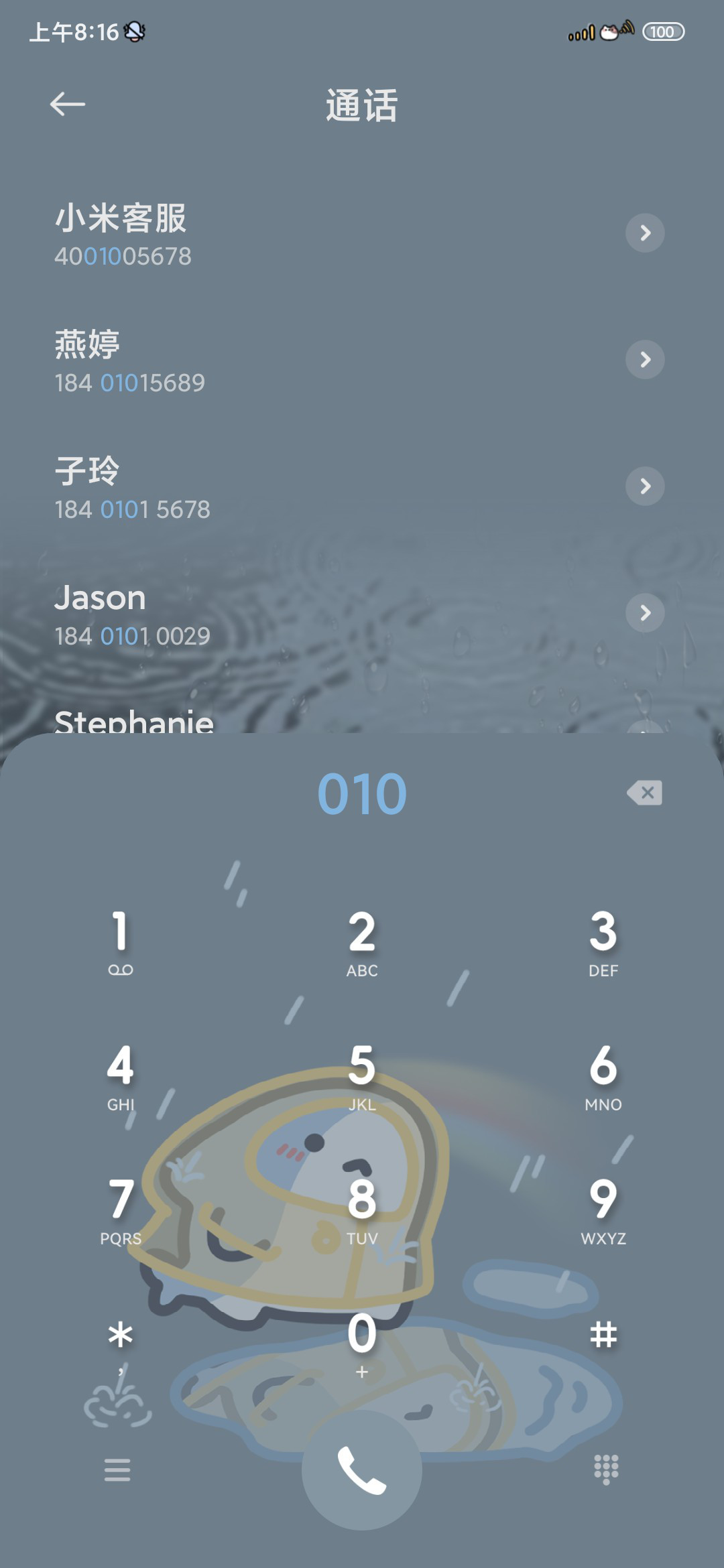
Task: Delete the last dialed digit
Action: click(645, 793)
